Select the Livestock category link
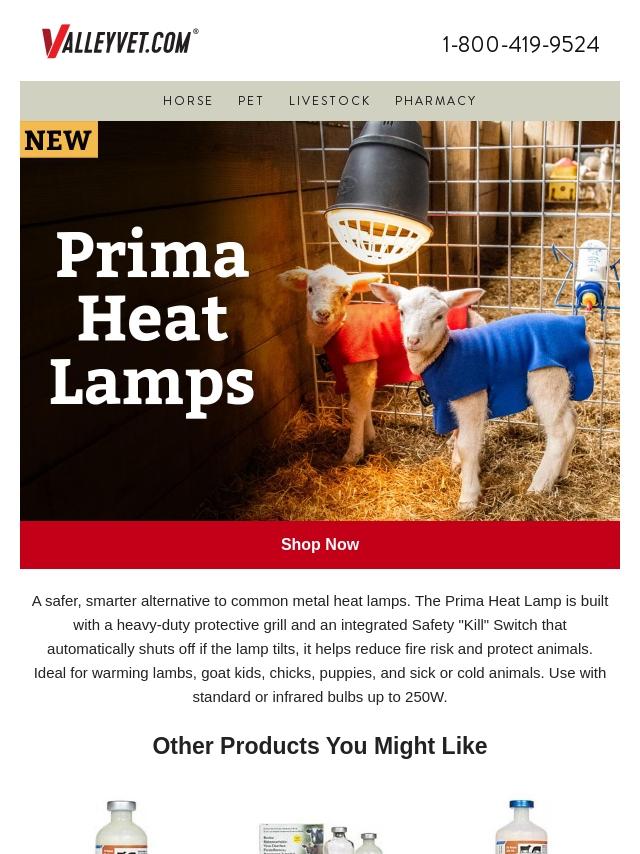 click(x=329, y=101)
